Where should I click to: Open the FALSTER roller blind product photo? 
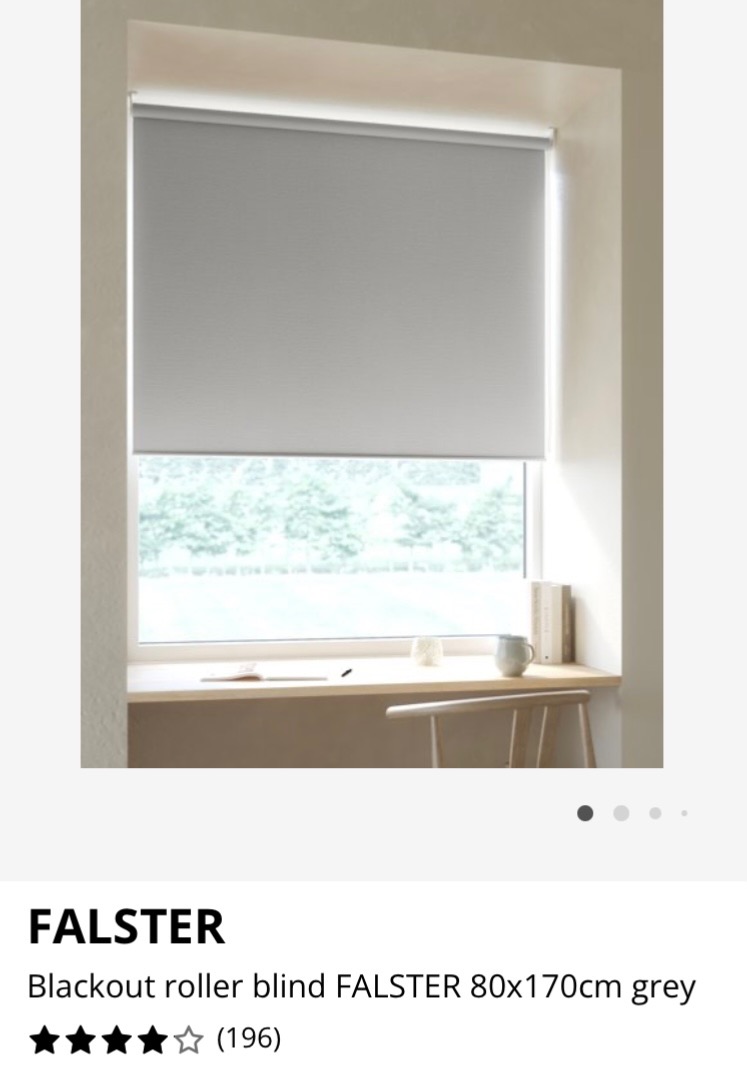pos(372,383)
